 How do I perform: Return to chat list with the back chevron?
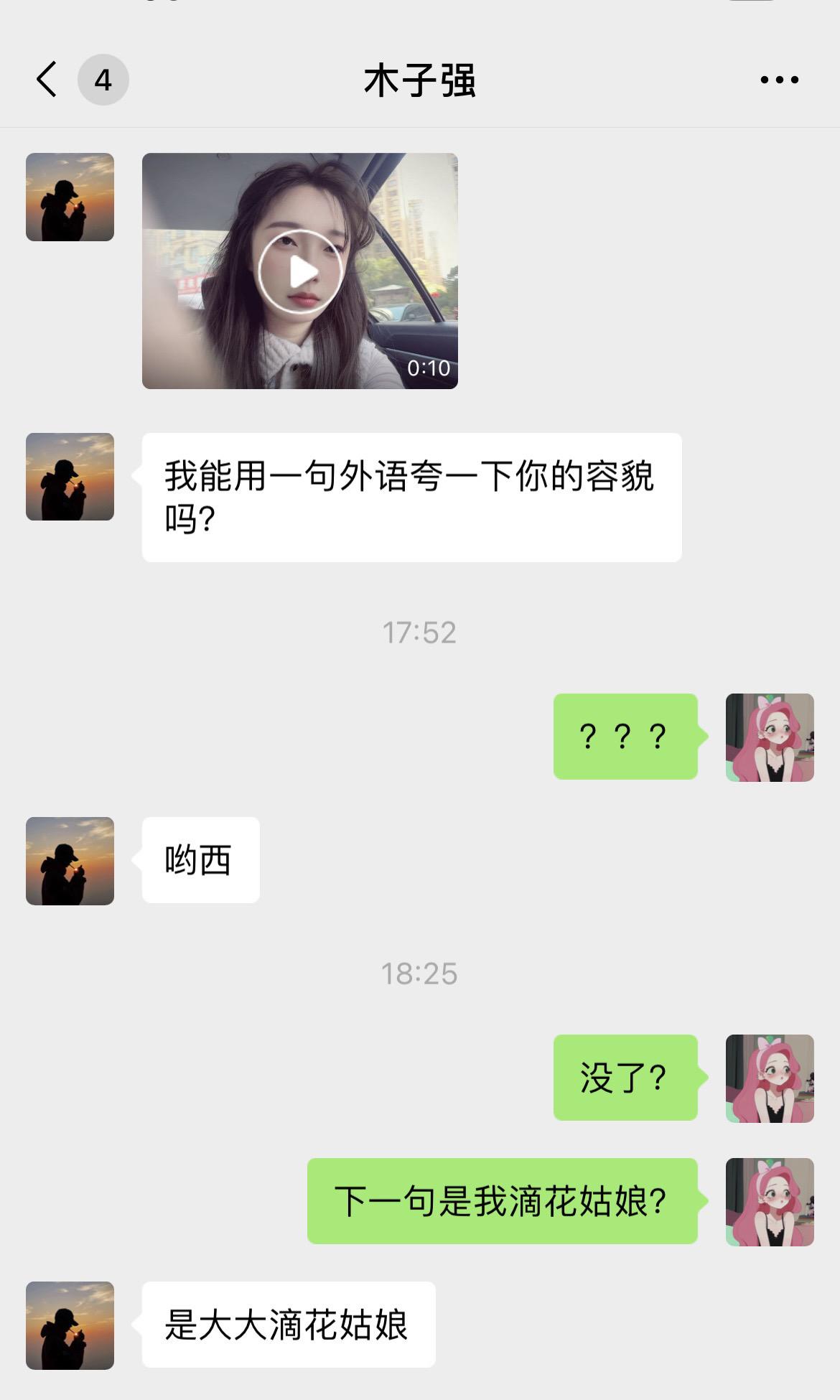pyautogui.click(x=47, y=79)
